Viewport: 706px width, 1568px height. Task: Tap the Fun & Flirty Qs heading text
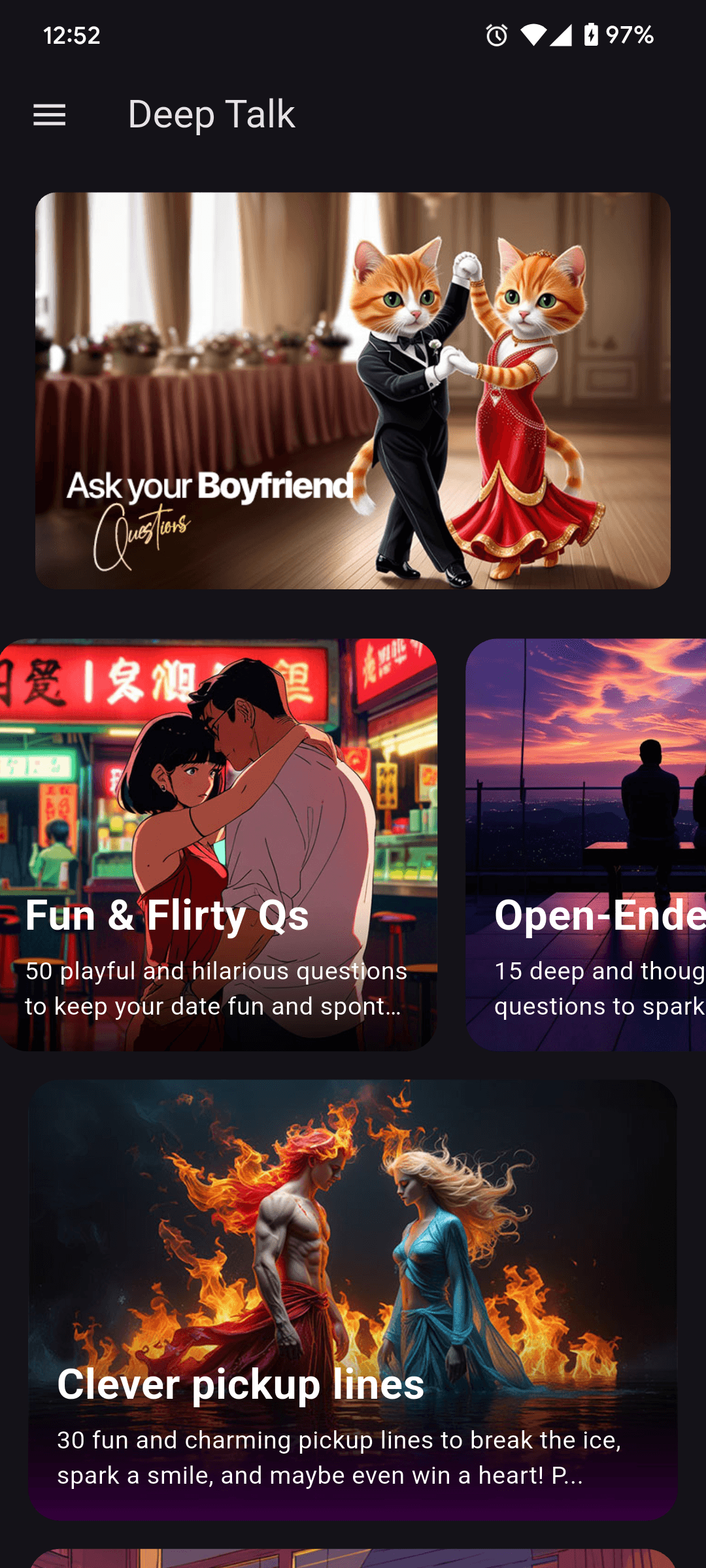(x=167, y=915)
